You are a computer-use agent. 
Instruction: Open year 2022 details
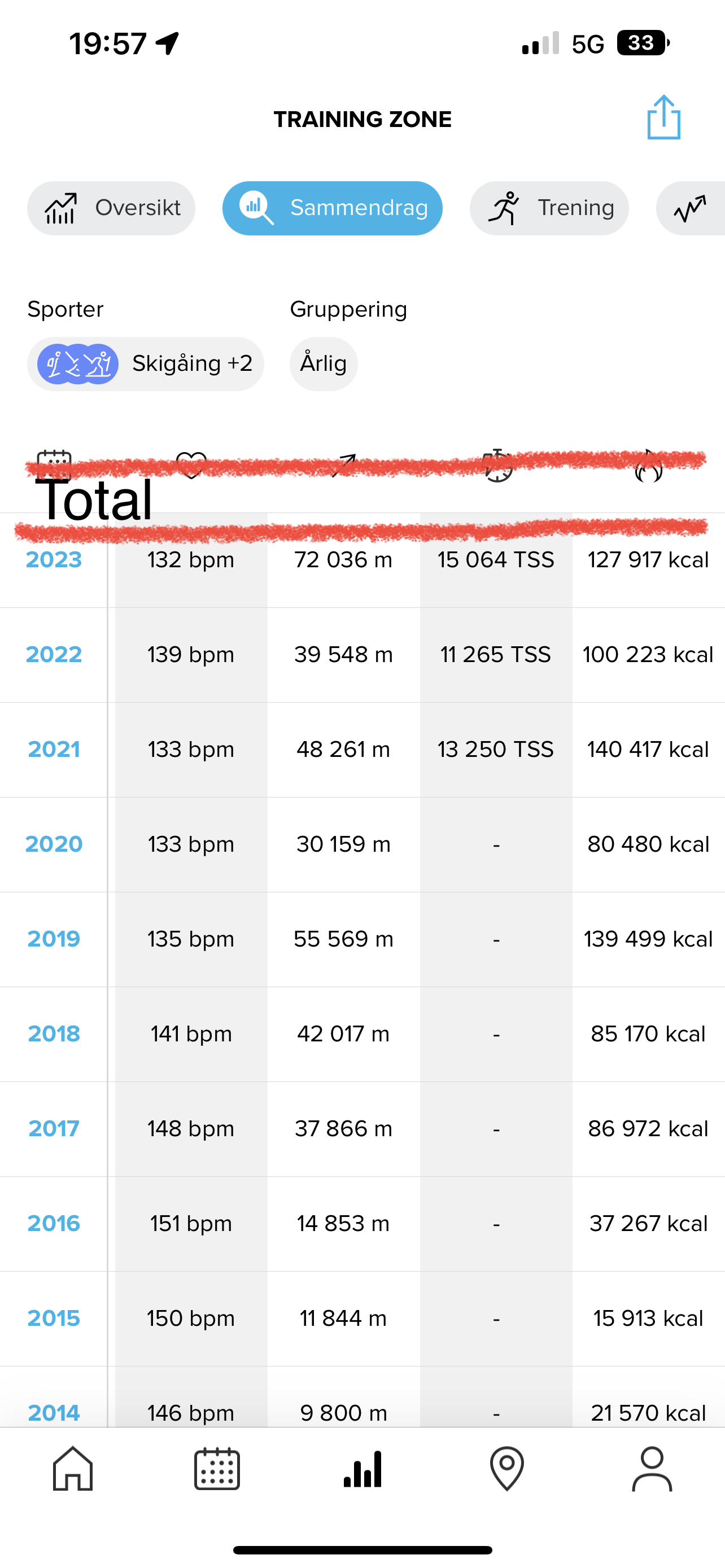click(54, 654)
